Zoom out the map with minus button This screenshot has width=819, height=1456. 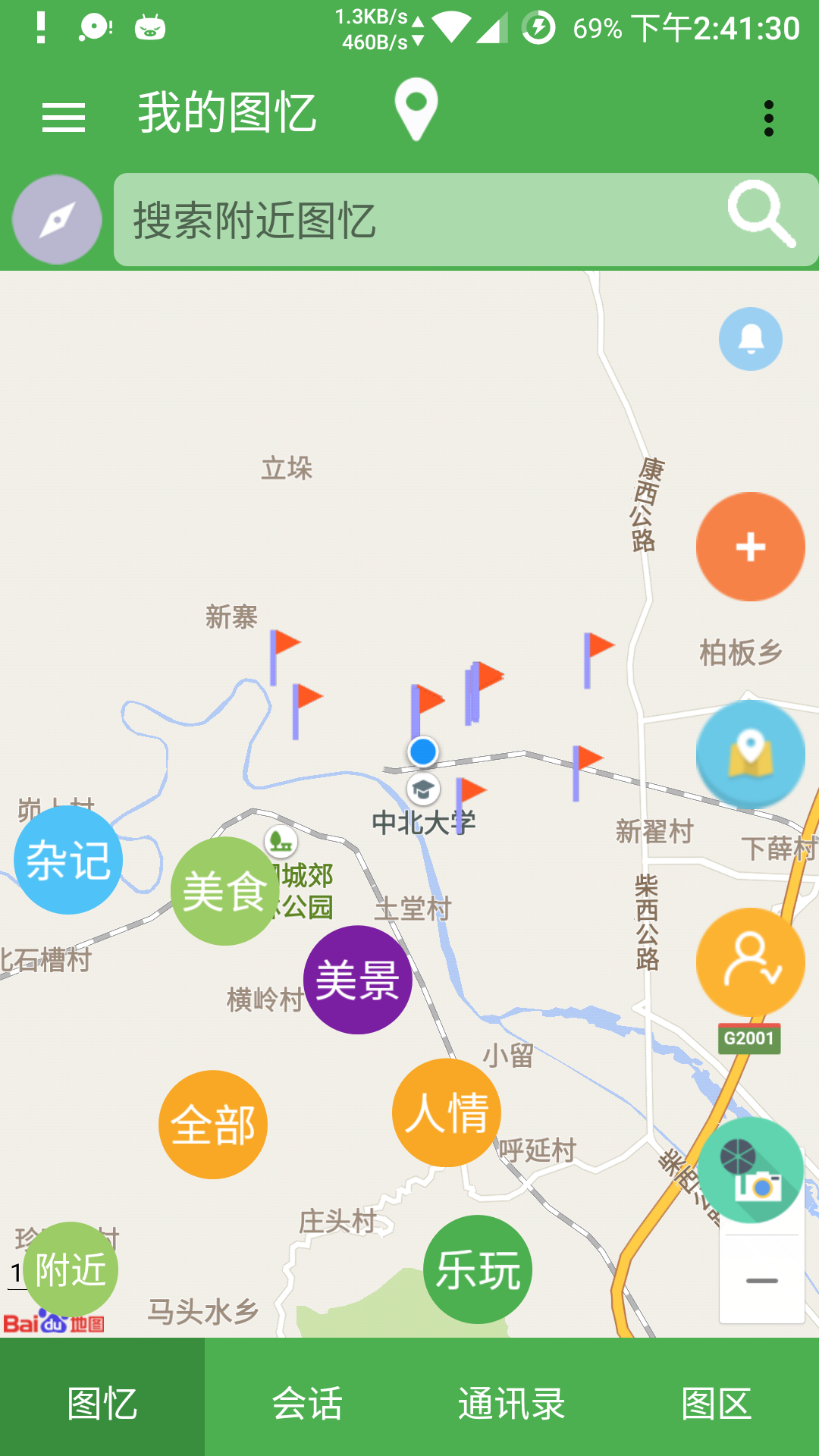pyautogui.click(x=762, y=1281)
